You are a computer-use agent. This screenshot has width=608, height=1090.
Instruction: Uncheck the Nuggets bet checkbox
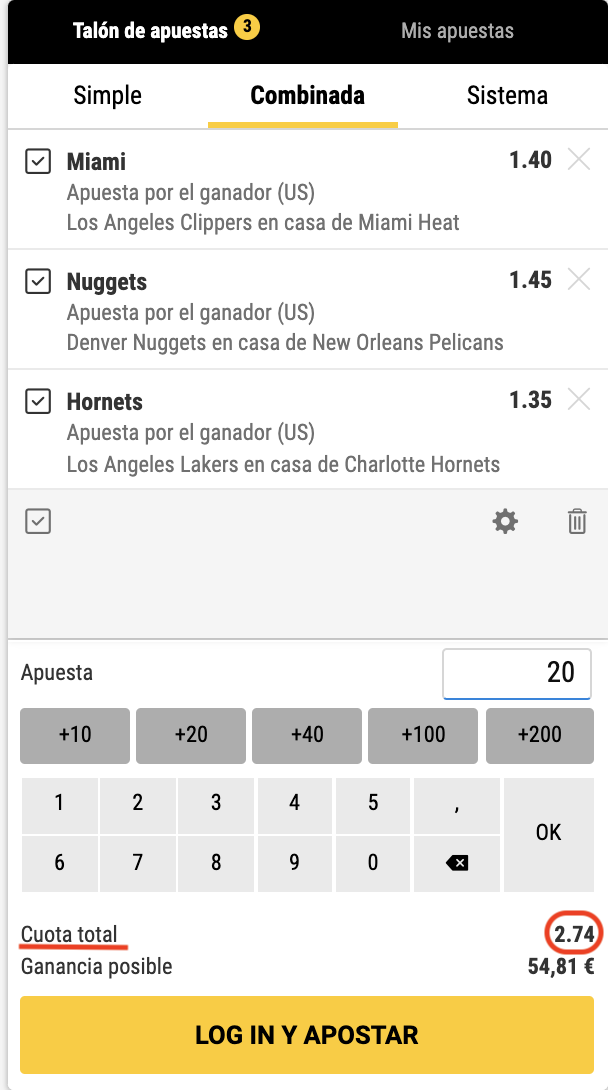tap(38, 281)
